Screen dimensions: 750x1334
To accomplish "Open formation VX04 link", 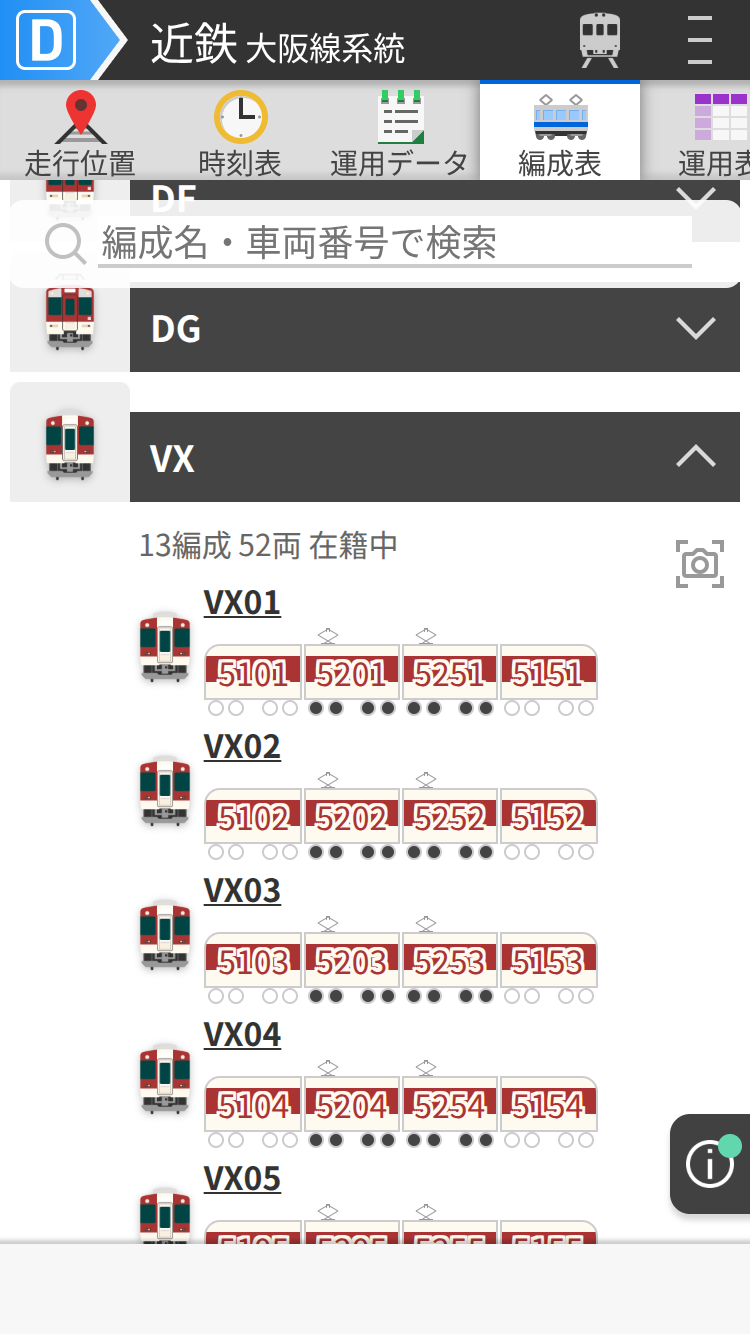I will pyautogui.click(x=242, y=1035).
